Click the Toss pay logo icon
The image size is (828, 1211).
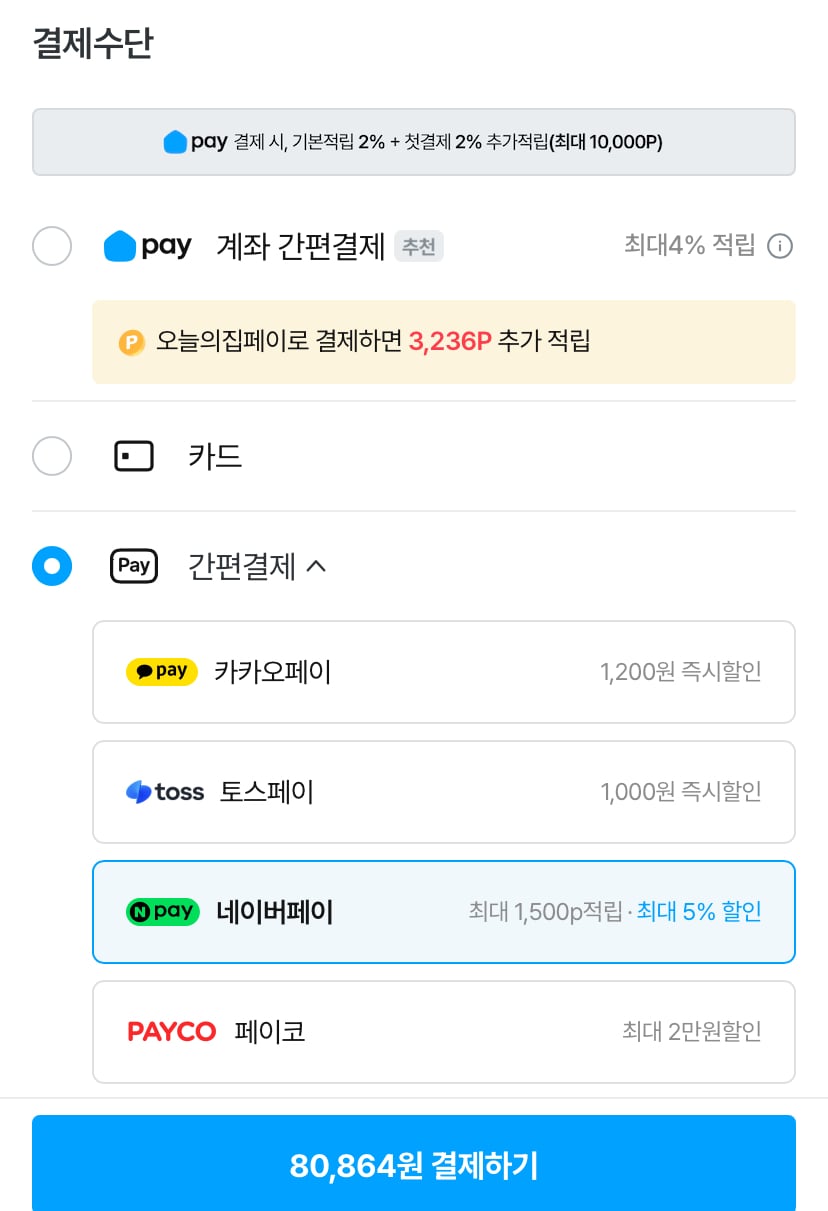click(x=165, y=792)
